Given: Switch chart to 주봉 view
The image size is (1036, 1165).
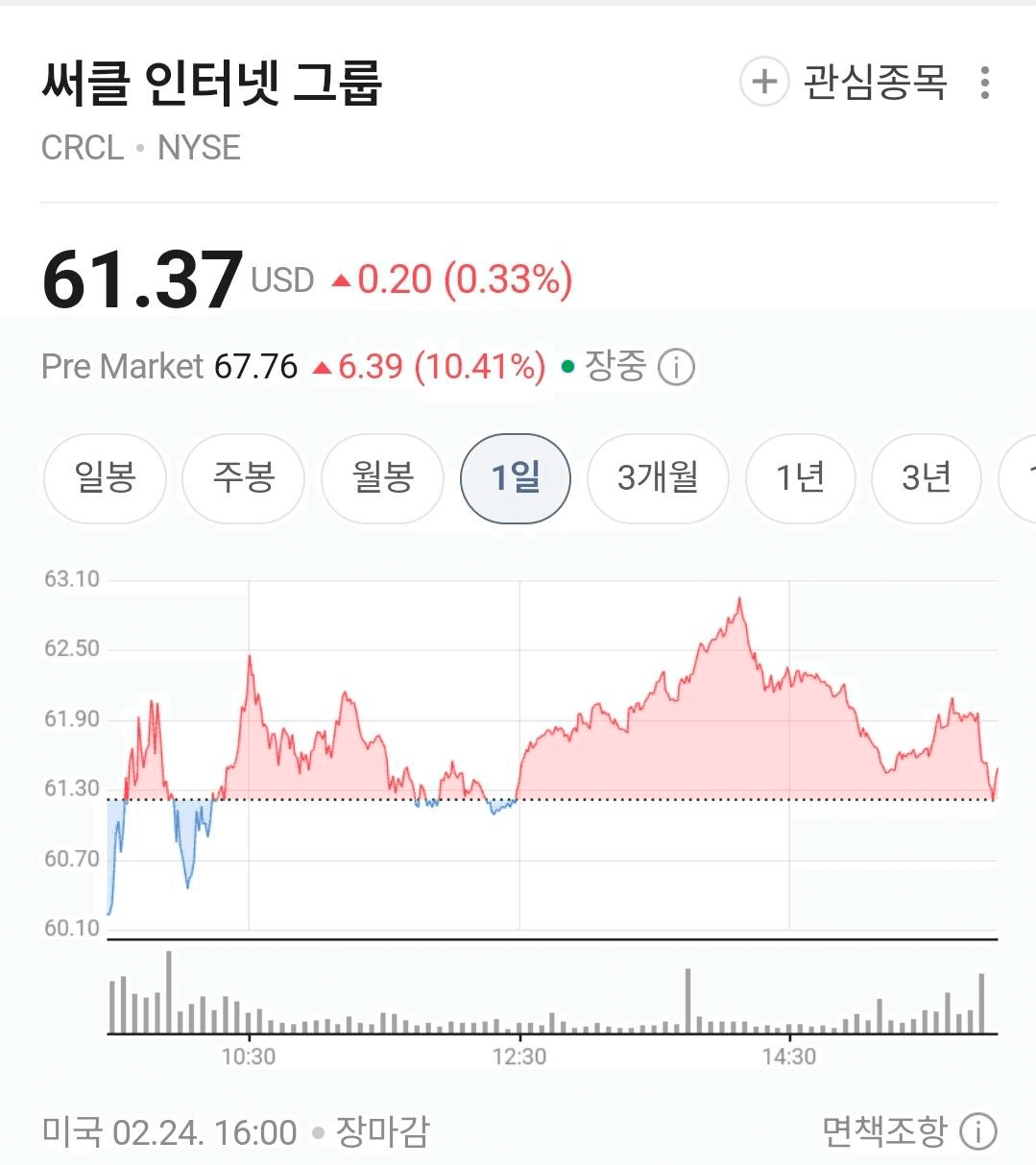Looking at the screenshot, I should (x=243, y=477).
